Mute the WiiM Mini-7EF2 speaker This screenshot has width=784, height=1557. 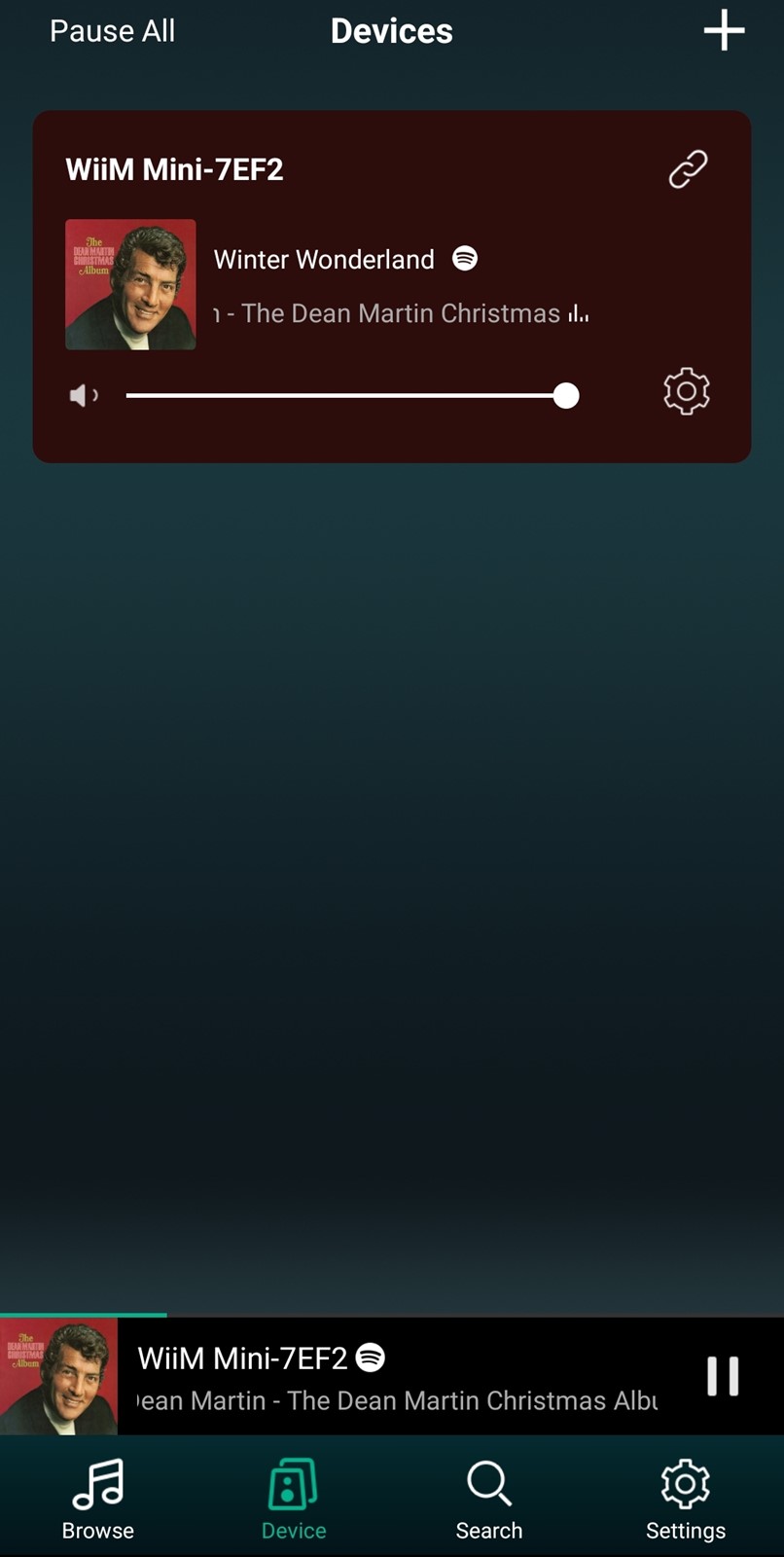pos(84,395)
